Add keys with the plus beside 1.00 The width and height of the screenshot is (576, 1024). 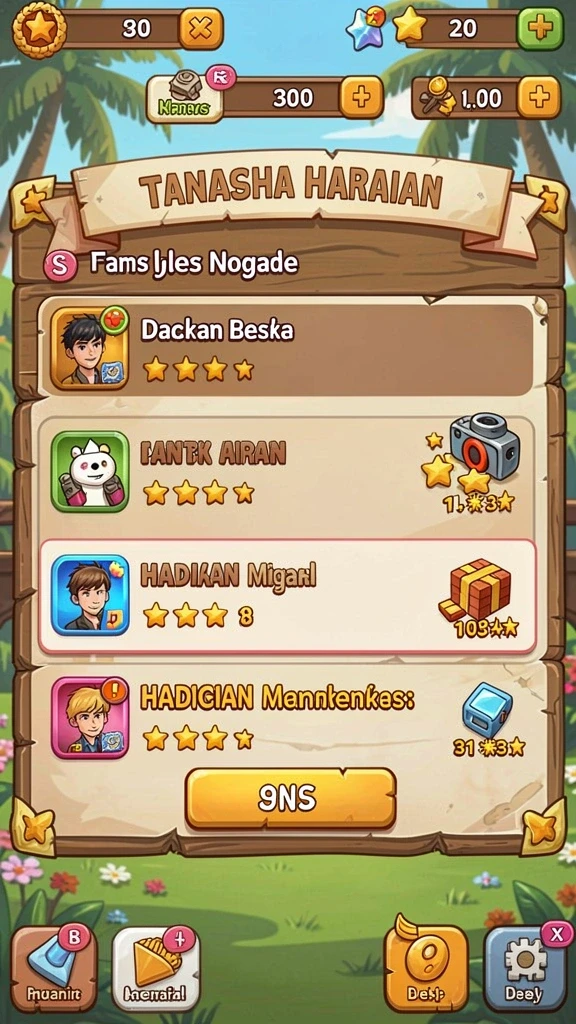539,98
